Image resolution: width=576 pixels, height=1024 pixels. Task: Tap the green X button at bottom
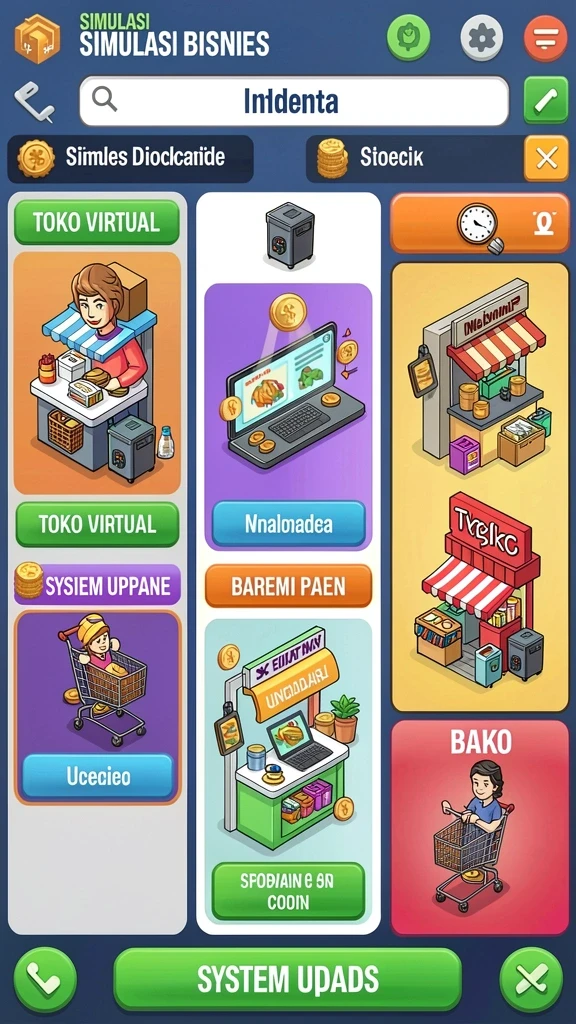click(x=531, y=980)
